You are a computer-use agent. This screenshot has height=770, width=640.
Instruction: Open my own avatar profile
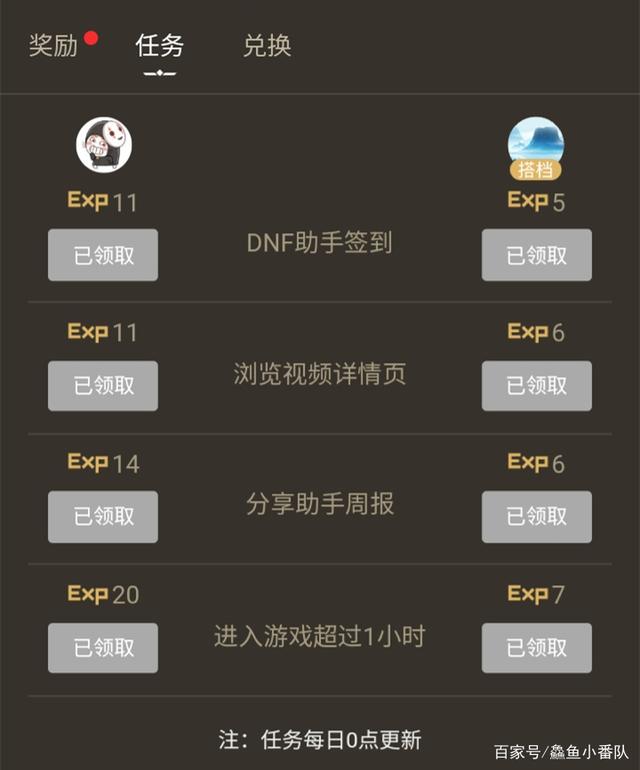point(105,144)
